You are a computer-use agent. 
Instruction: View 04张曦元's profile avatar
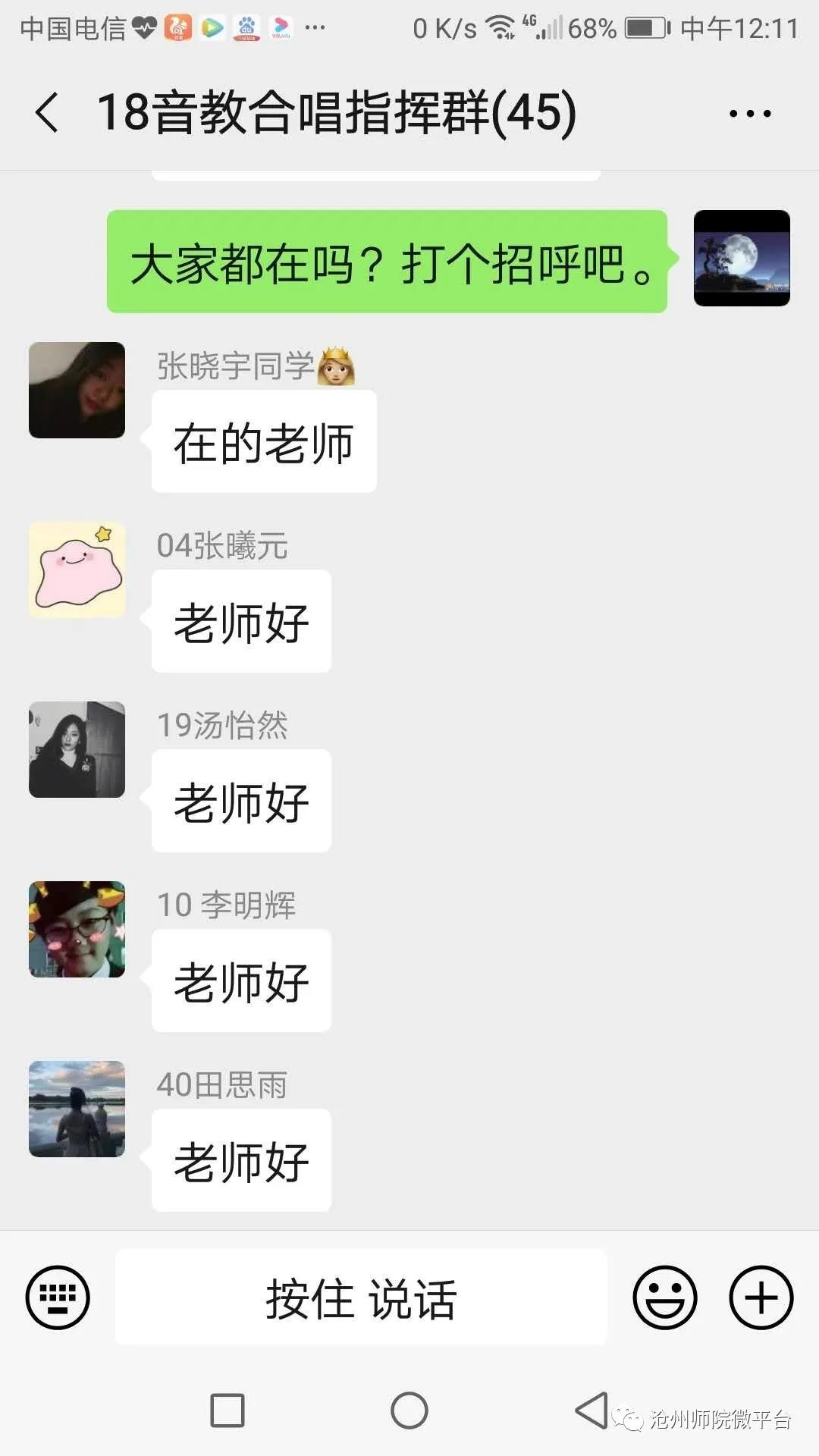point(77,570)
